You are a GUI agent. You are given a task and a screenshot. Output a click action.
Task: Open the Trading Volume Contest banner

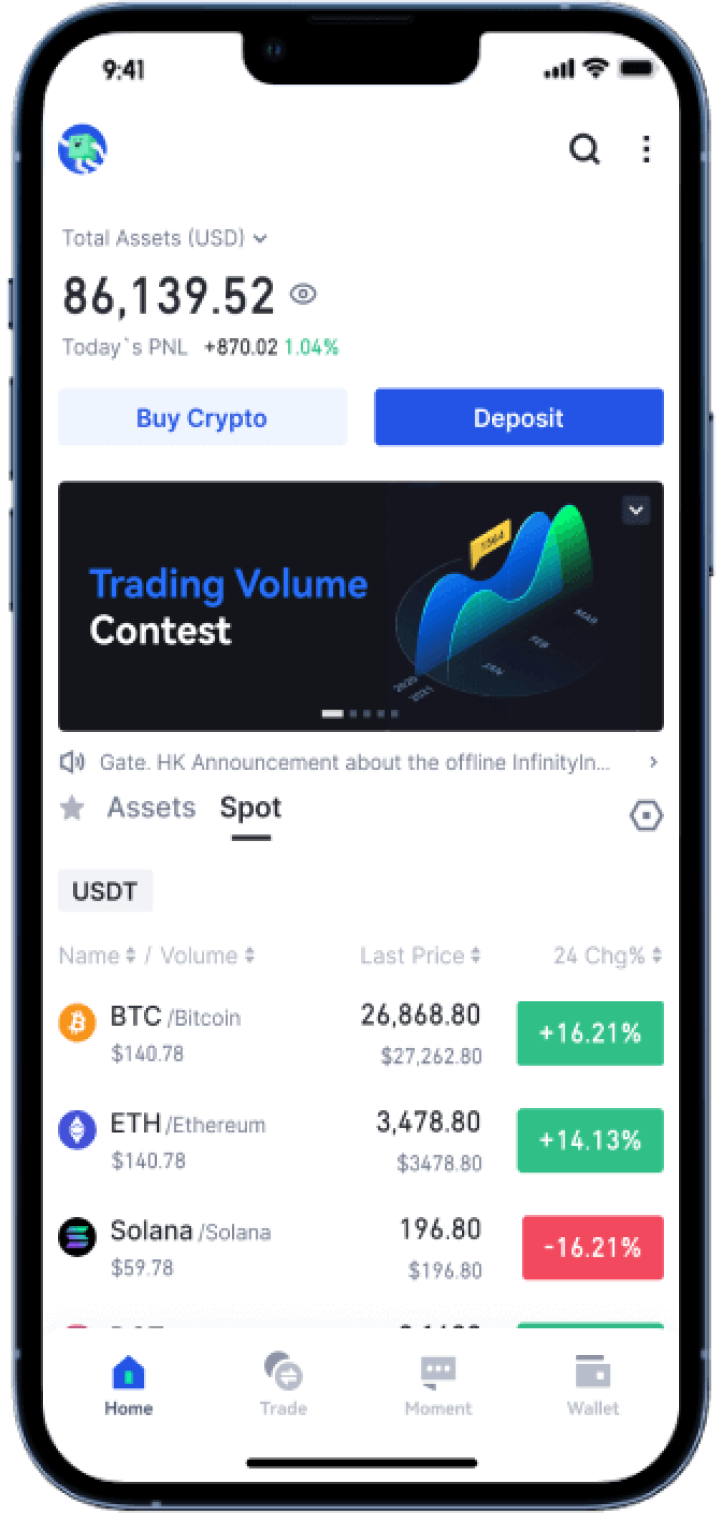(300, 606)
